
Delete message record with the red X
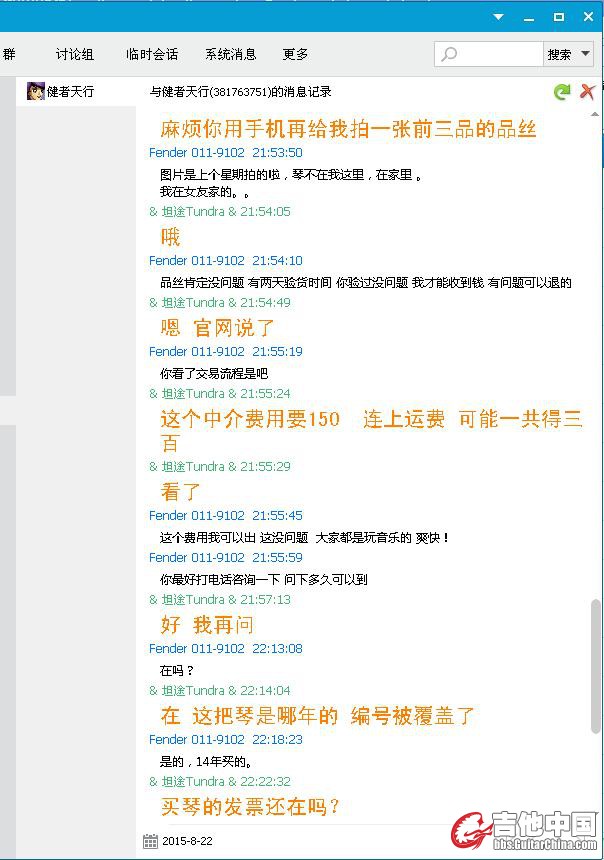tap(587, 92)
